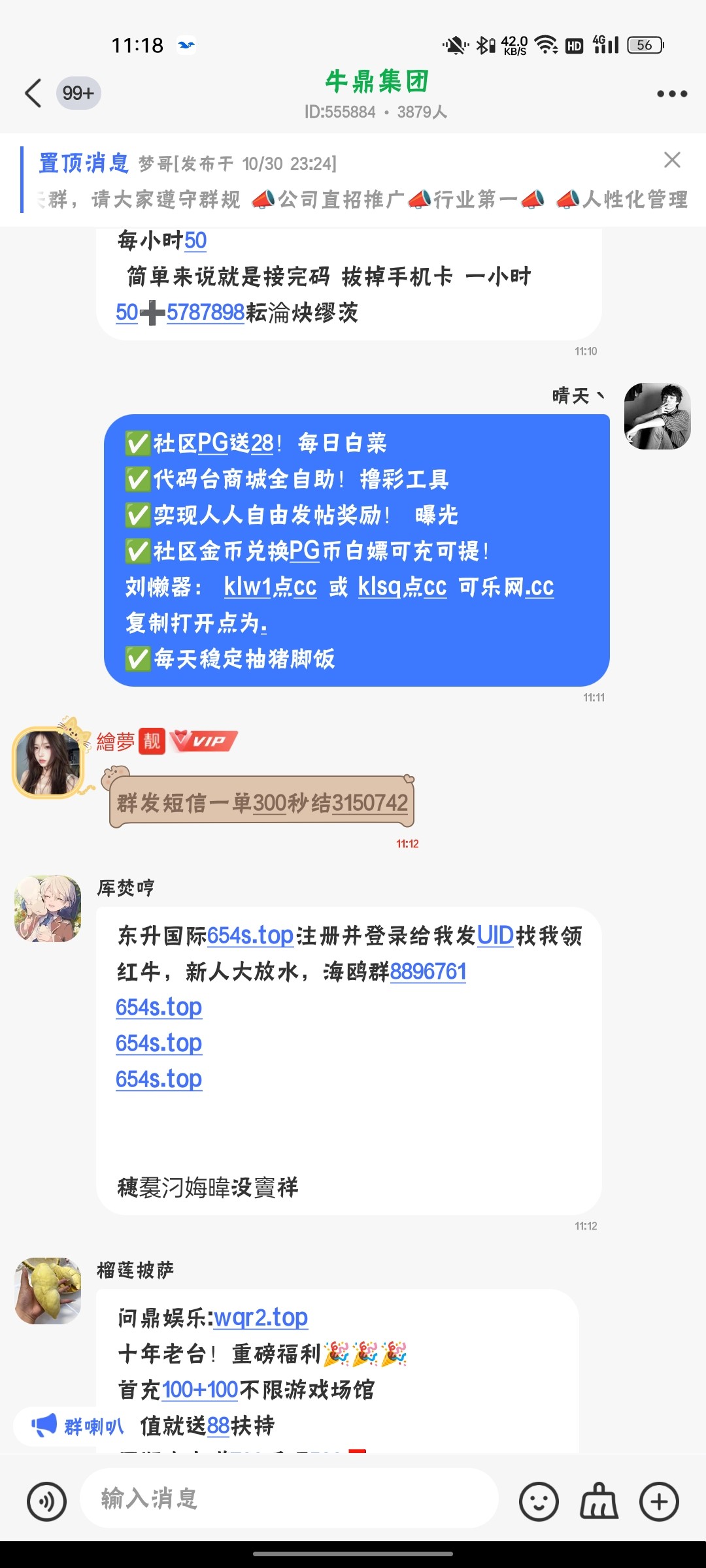Tap the red 靓 badge on 繪夢's name
The height and width of the screenshot is (1568, 706).
click(x=152, y=740)
